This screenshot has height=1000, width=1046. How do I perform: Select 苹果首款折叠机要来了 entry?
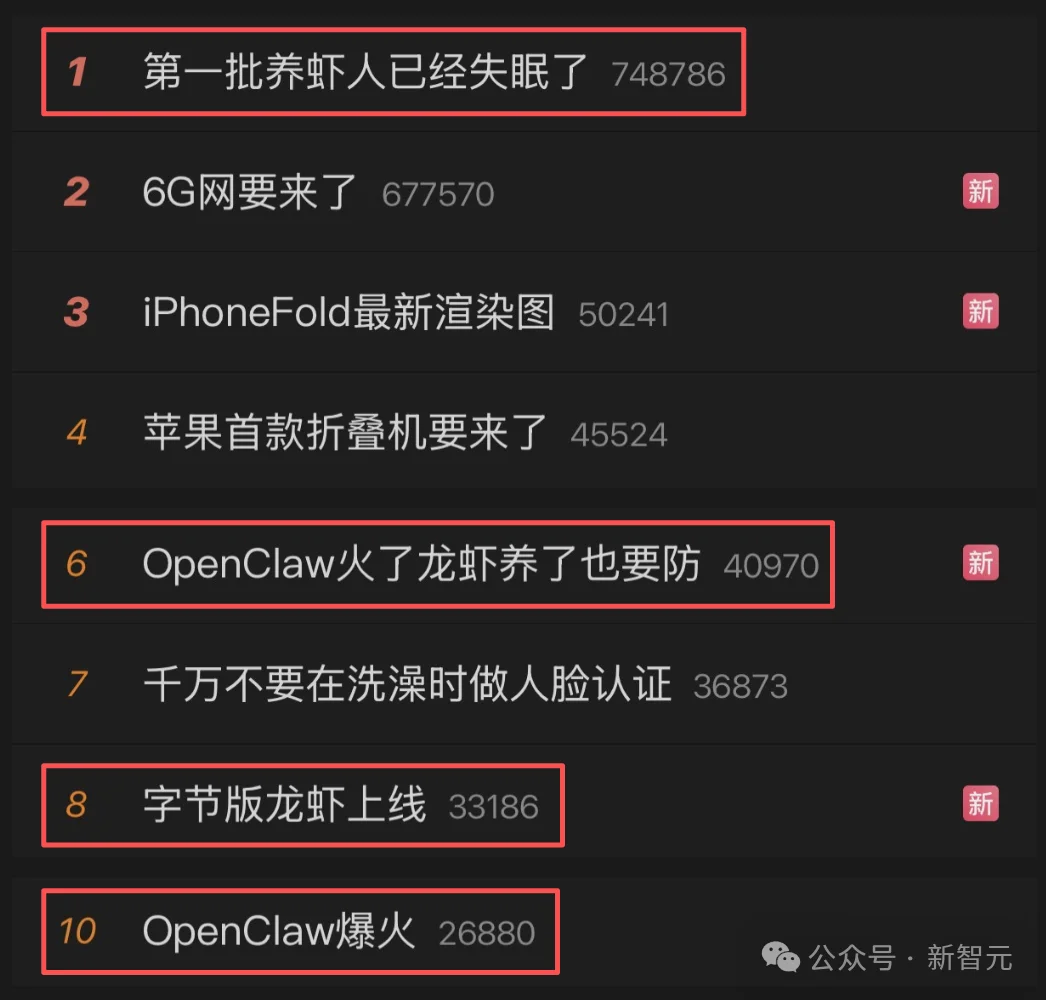345,433
